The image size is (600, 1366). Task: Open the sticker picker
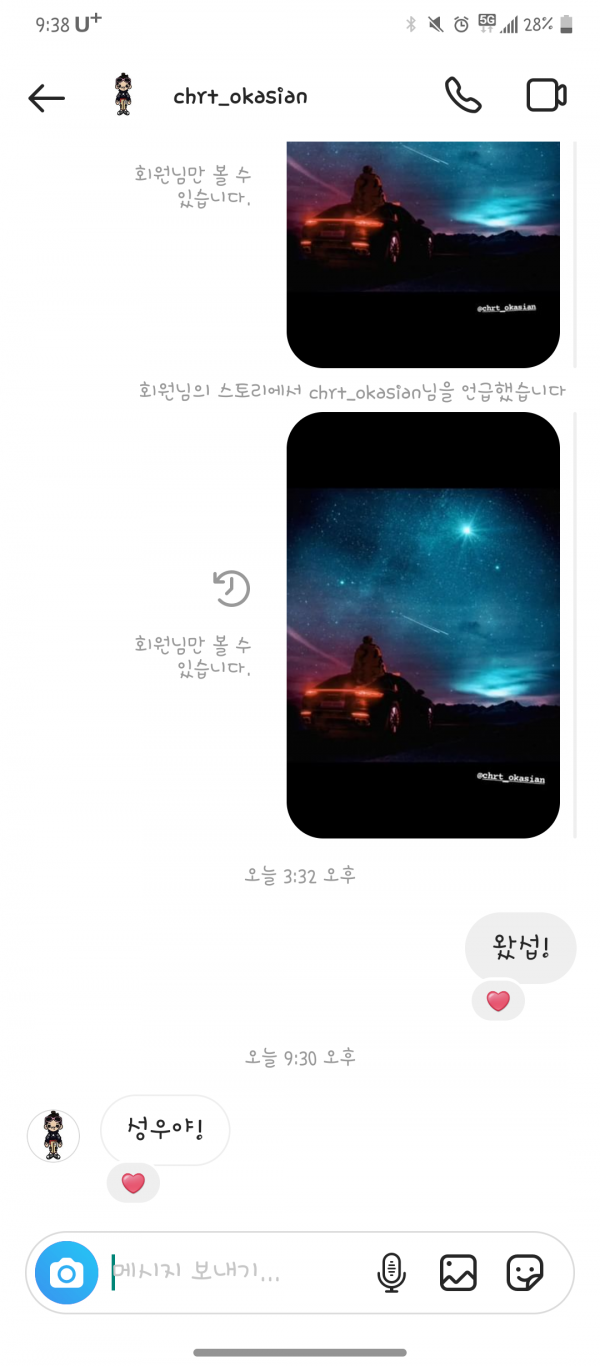tap(525, 1273)
